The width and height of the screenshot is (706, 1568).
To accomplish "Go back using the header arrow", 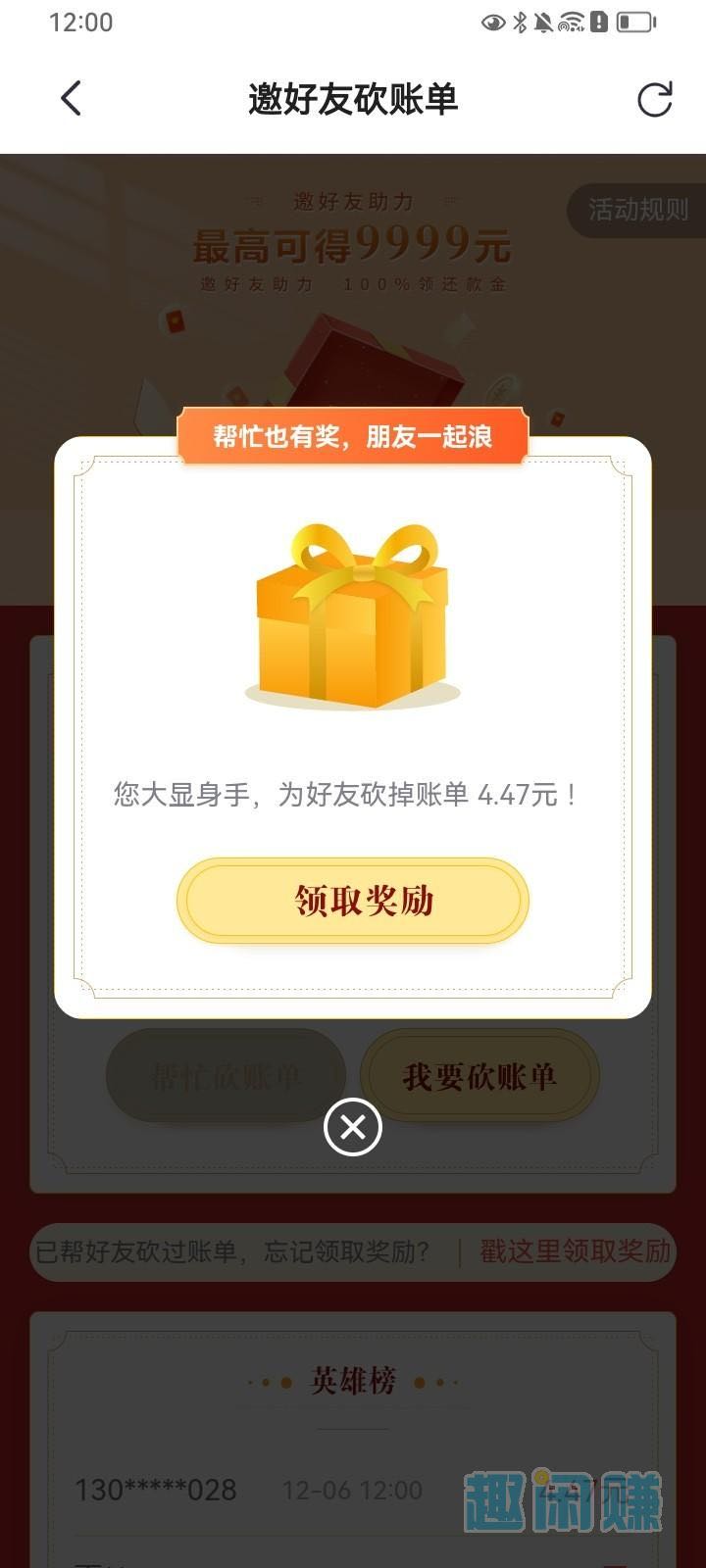I will [71, 99].
